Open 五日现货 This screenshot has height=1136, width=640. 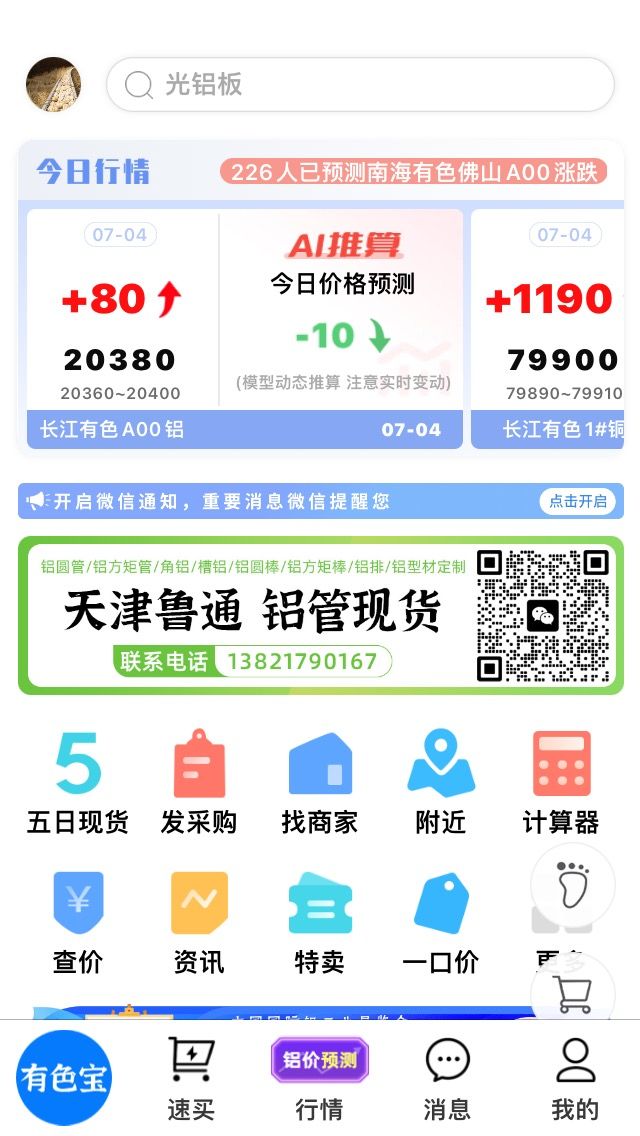[x=78, y=783]
